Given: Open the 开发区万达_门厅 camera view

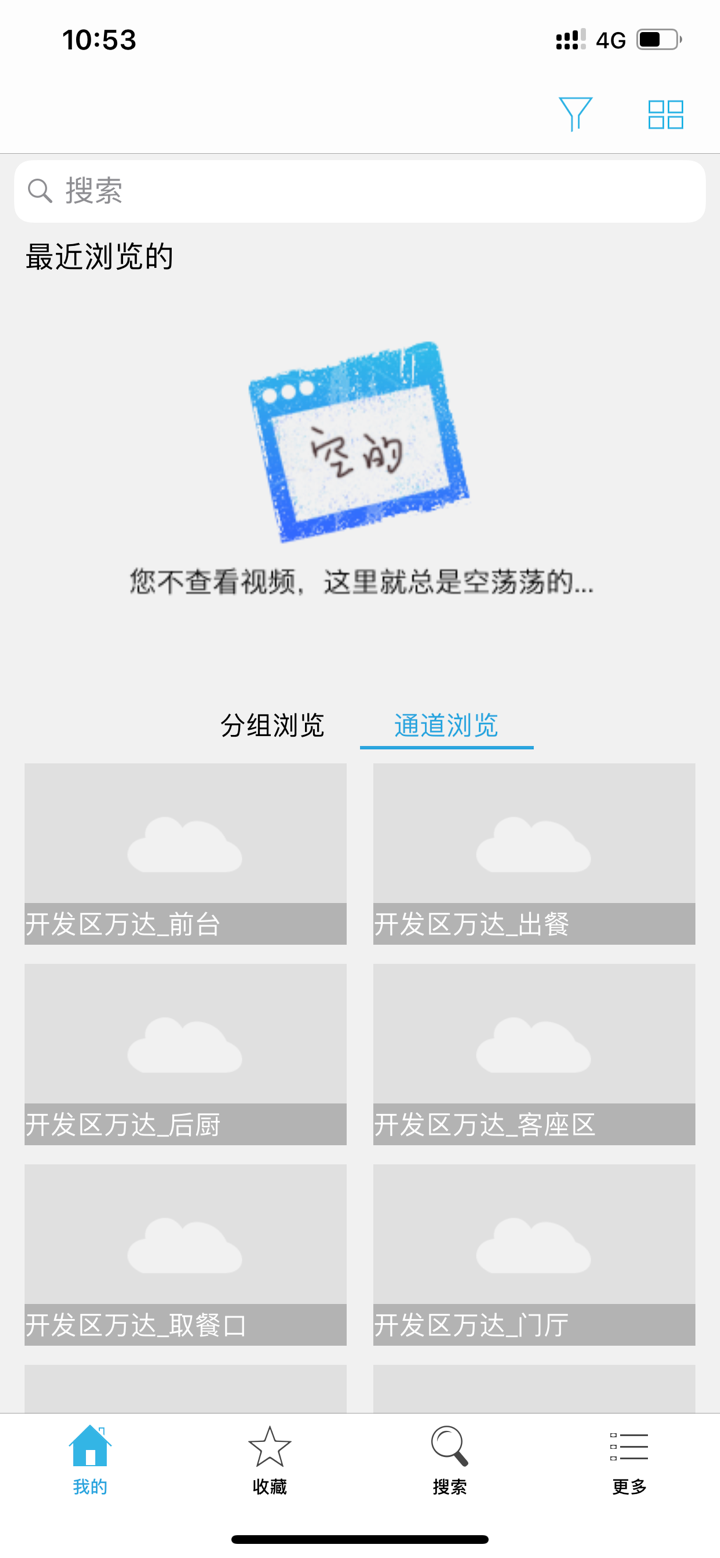Looking at the screenshot, I should (x=534, y=1254).
